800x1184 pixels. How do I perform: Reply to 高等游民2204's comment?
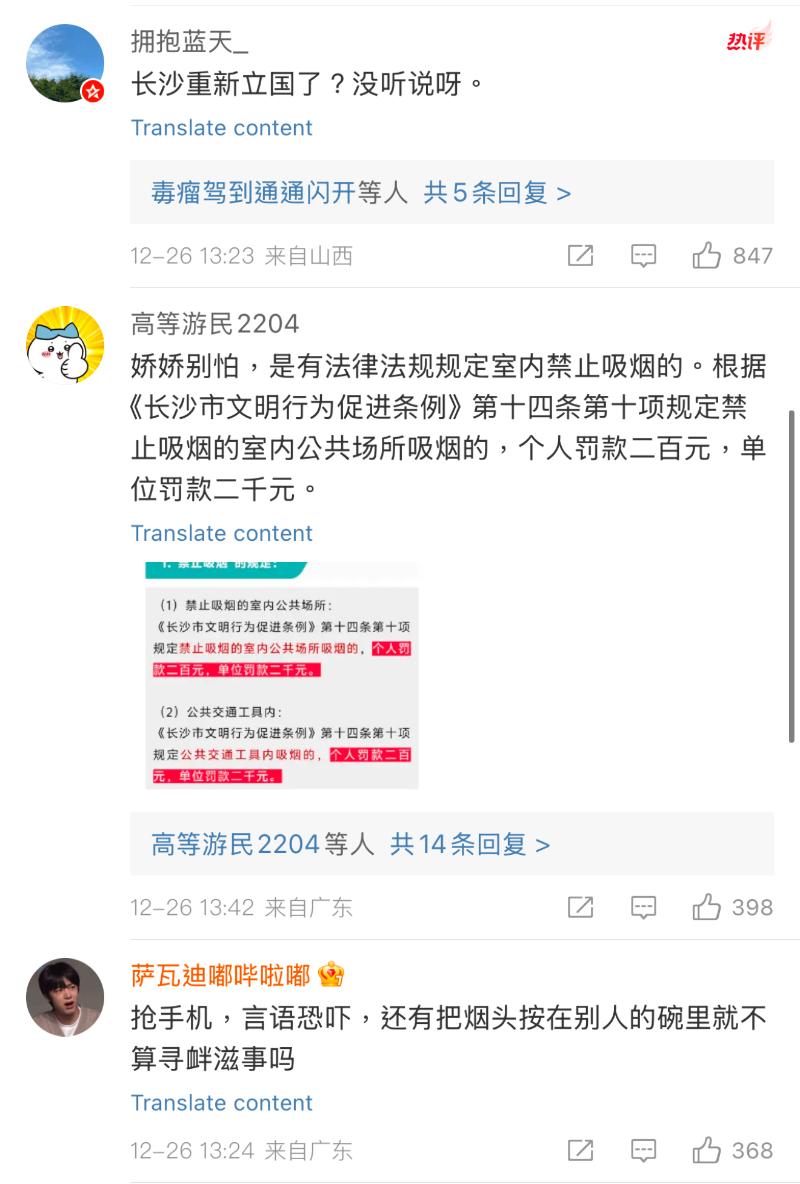pos(643,908)
